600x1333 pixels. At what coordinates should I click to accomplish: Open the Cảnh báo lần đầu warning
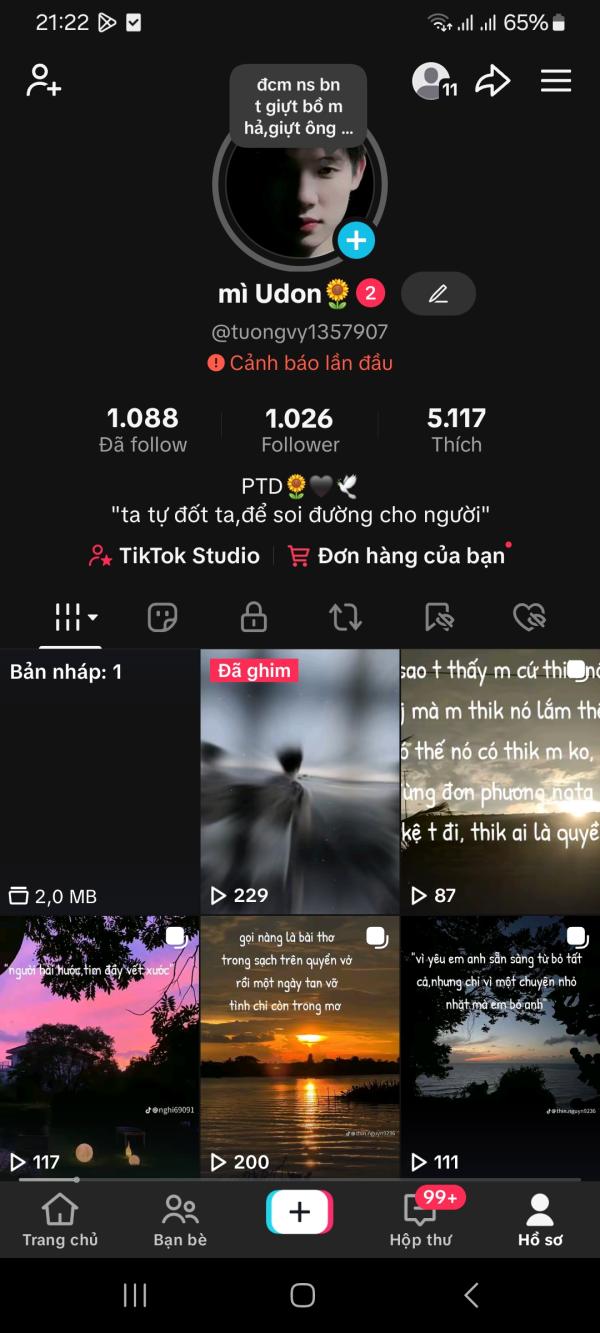pos(300,363)
